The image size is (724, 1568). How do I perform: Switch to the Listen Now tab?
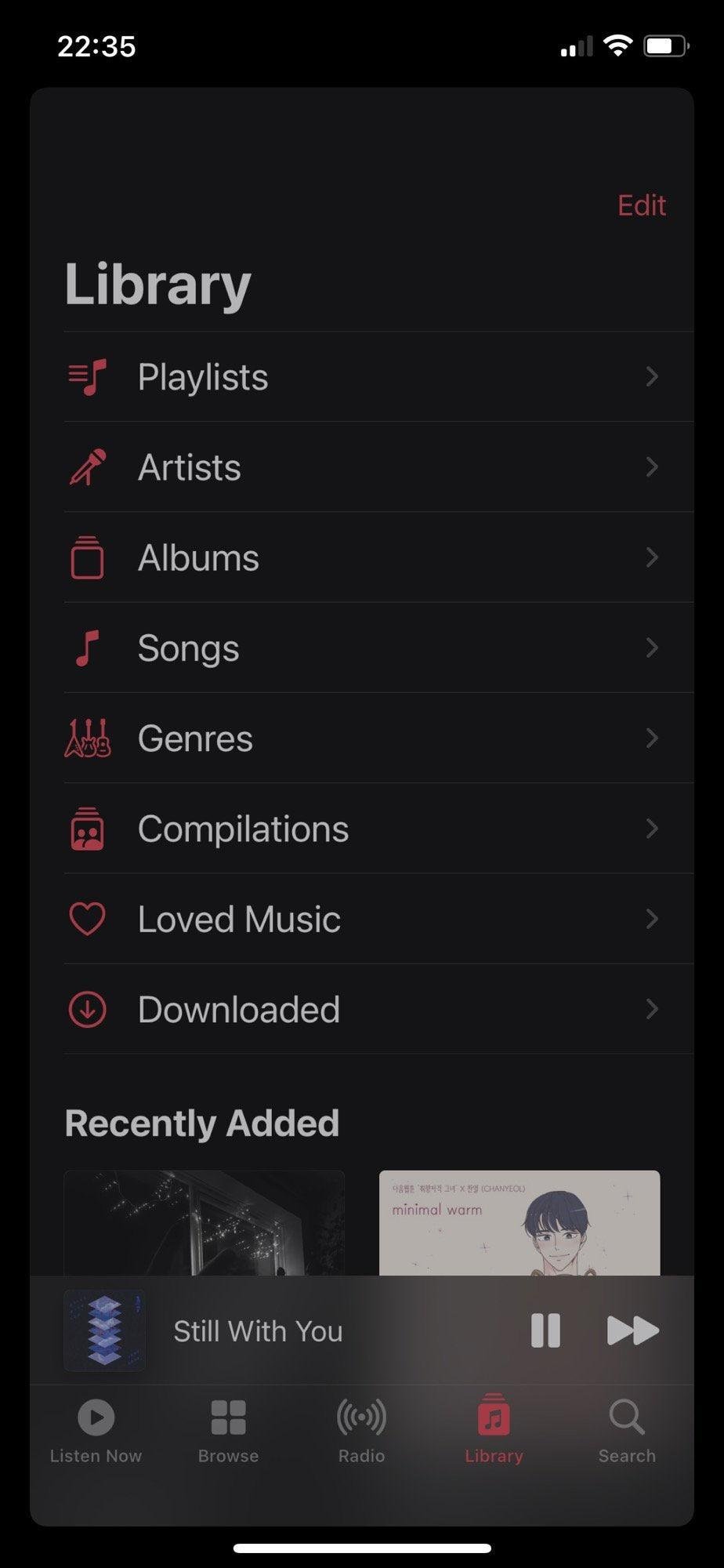96,1431
